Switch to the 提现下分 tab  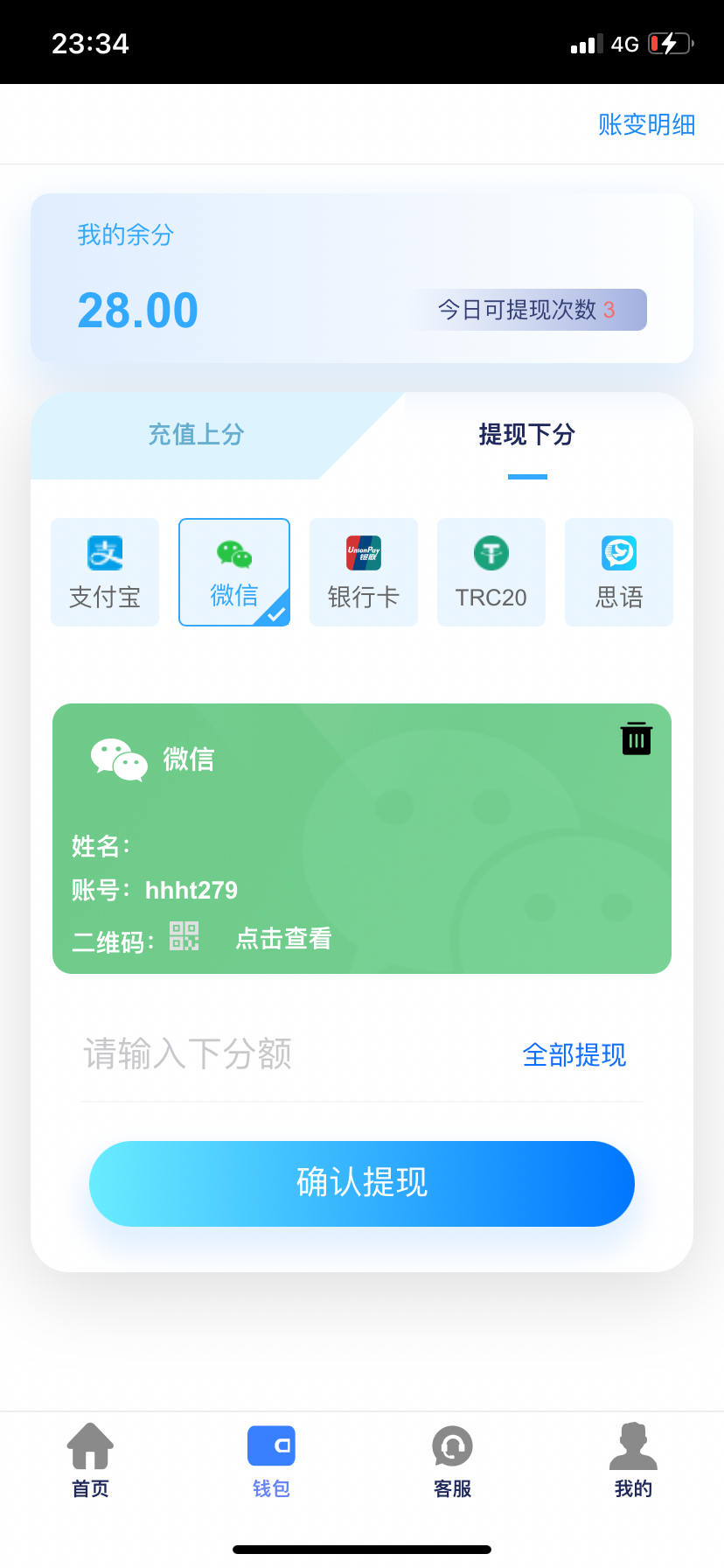coord(526,434)
